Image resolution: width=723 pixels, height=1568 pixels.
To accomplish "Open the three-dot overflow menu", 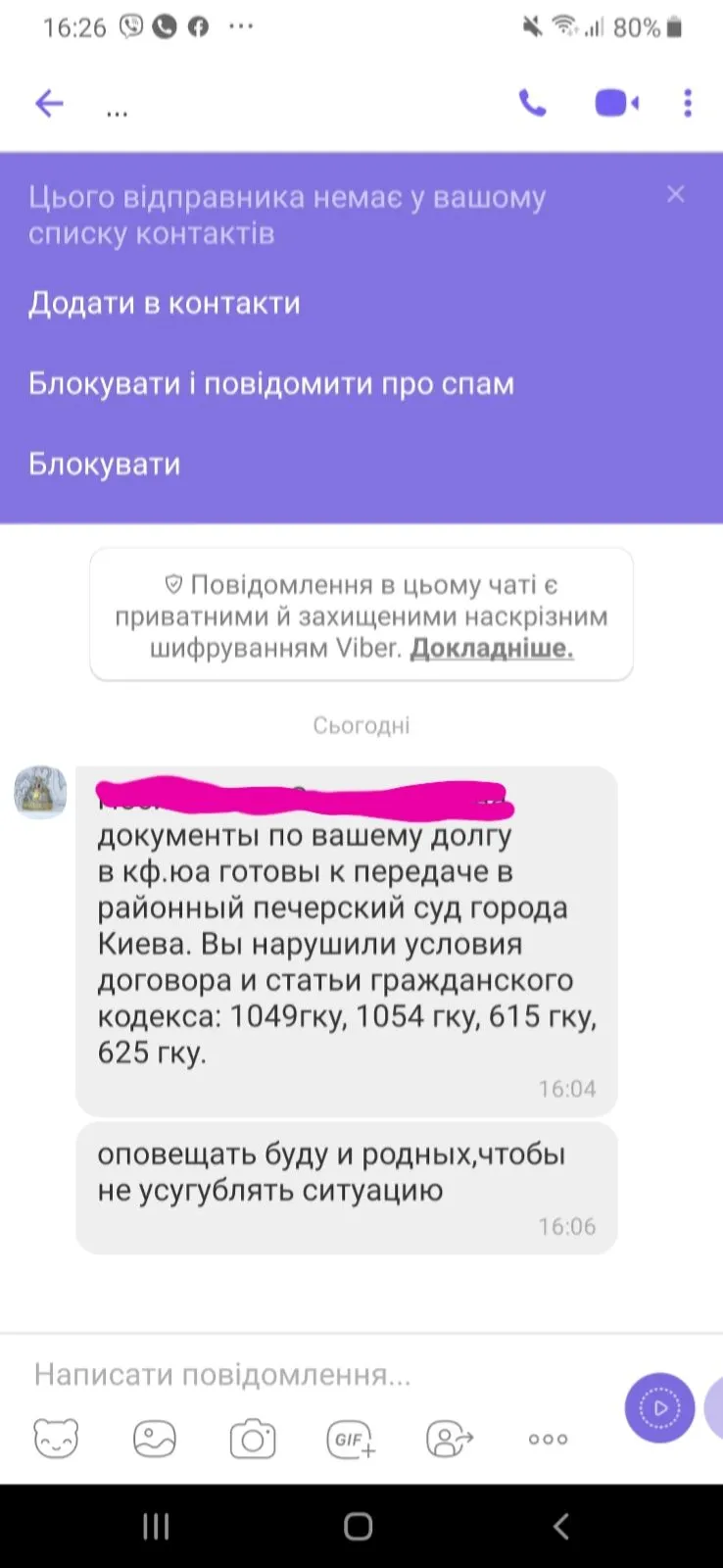I will click(688, 103).
